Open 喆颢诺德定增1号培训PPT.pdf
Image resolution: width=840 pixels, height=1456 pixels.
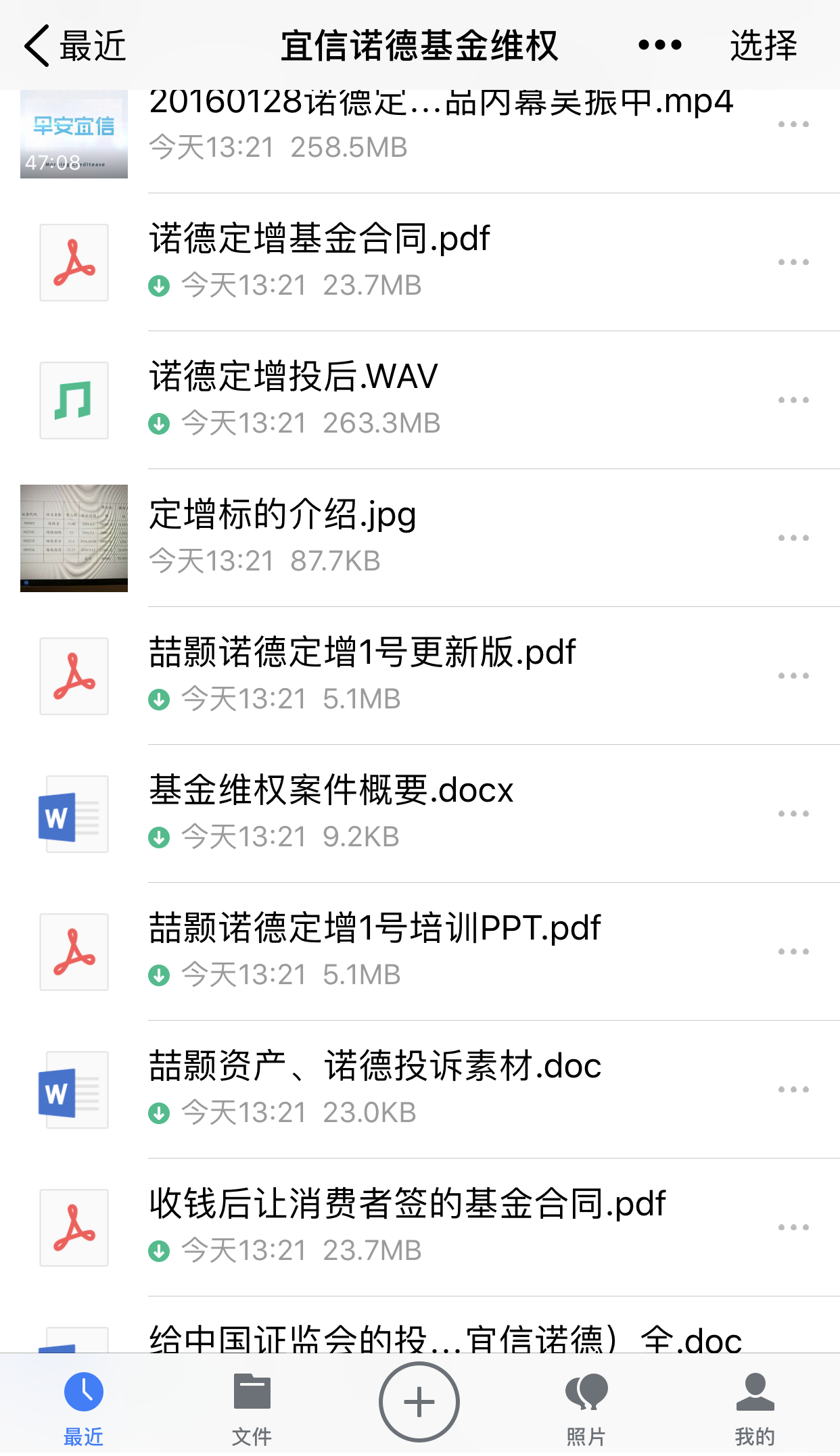coord(375,929)
